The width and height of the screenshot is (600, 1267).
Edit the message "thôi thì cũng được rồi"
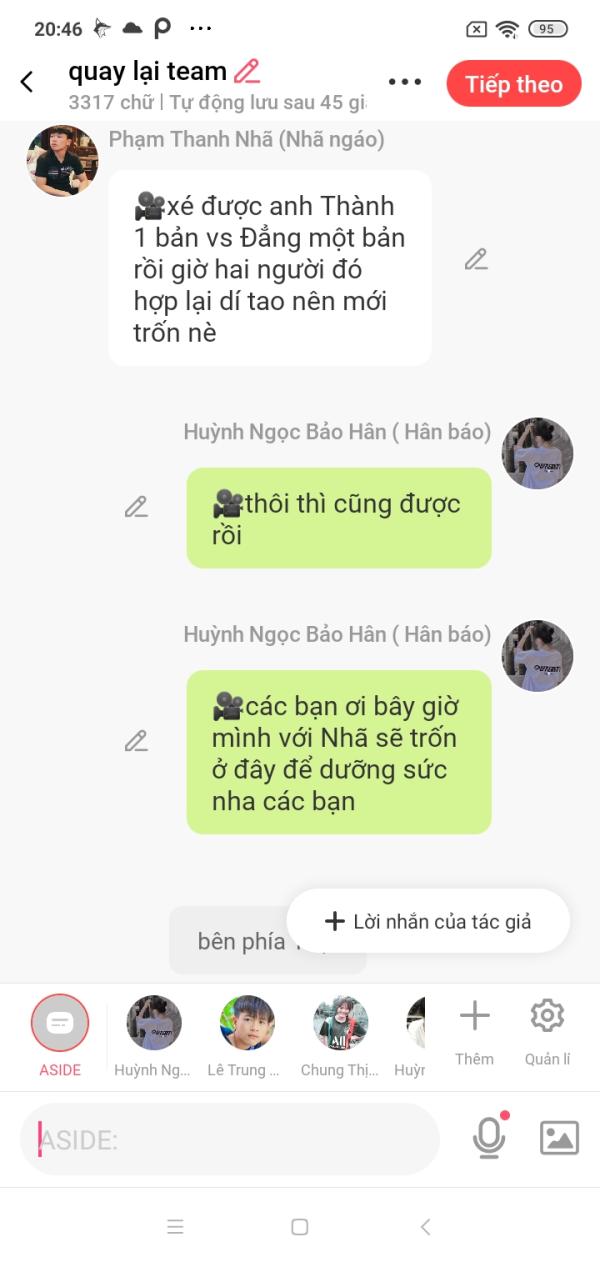(136, 507)
